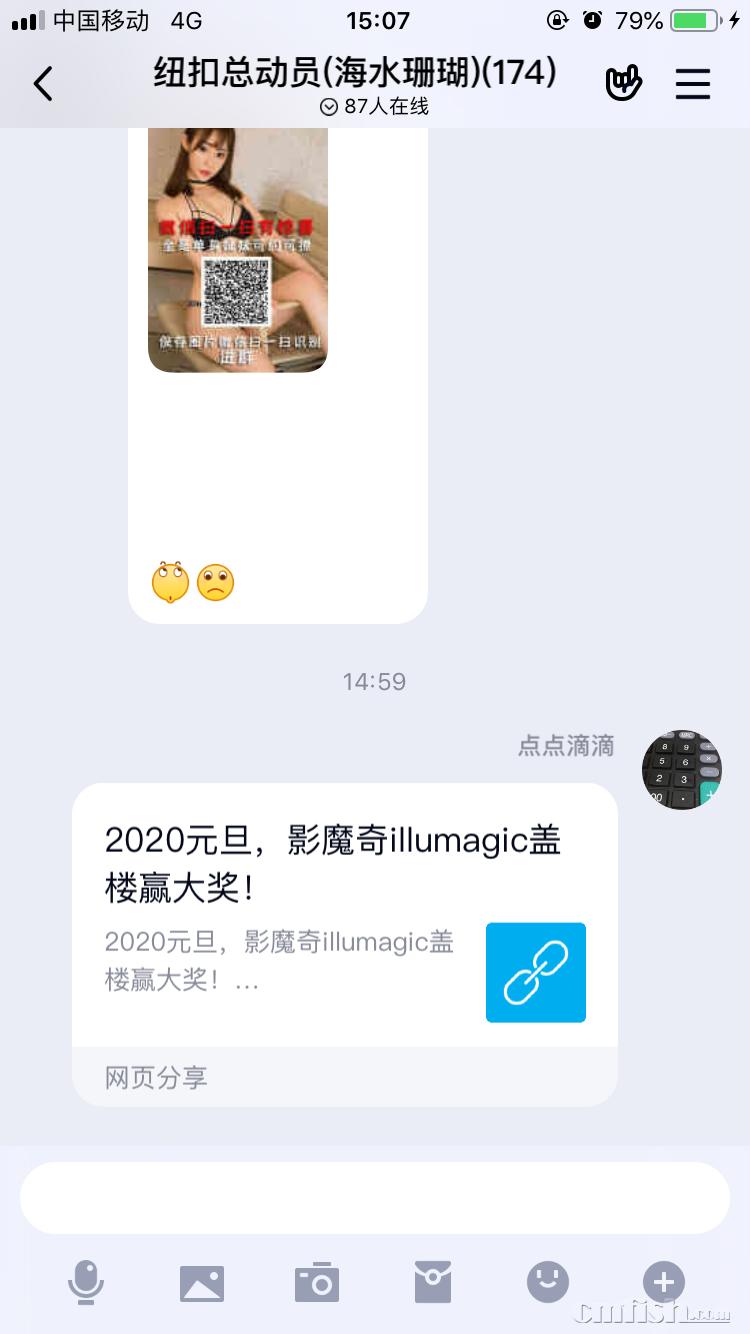This screenshot has height=1334, width=750.
Task: Expand the 87人在线 online members list
Action: tap(374, 107)
